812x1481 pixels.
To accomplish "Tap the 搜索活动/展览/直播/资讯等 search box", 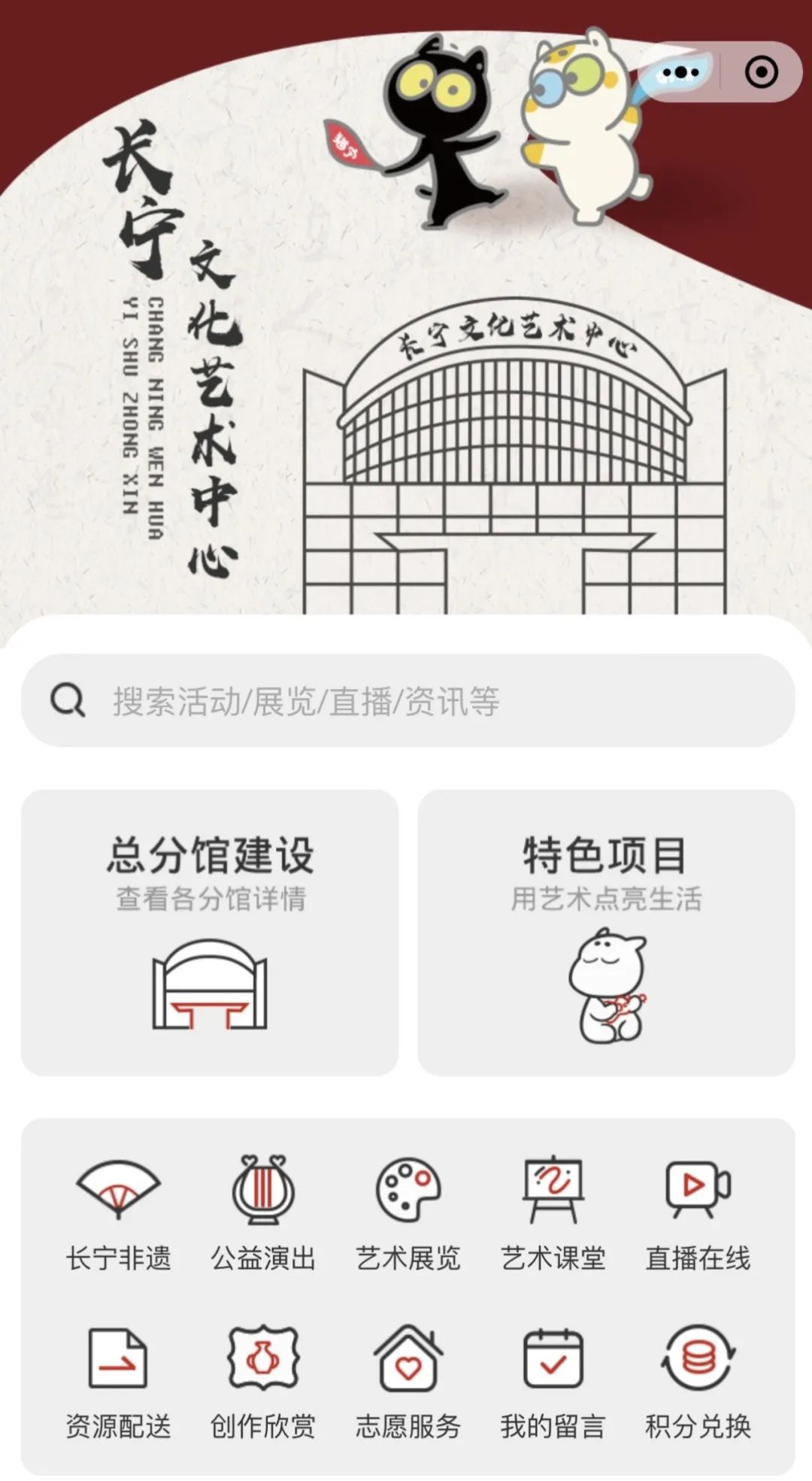I will click(408, 701).
